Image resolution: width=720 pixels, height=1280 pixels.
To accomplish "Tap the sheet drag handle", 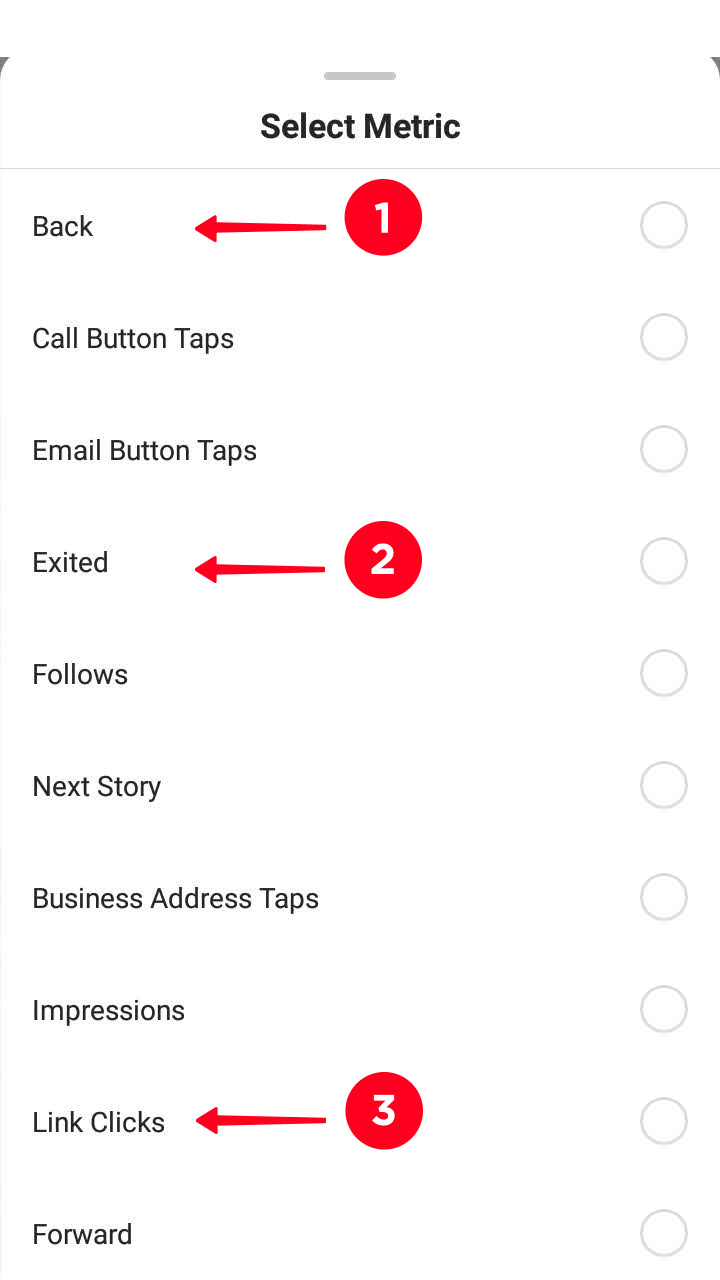I will pyautogui.click(x=360, y=76).
